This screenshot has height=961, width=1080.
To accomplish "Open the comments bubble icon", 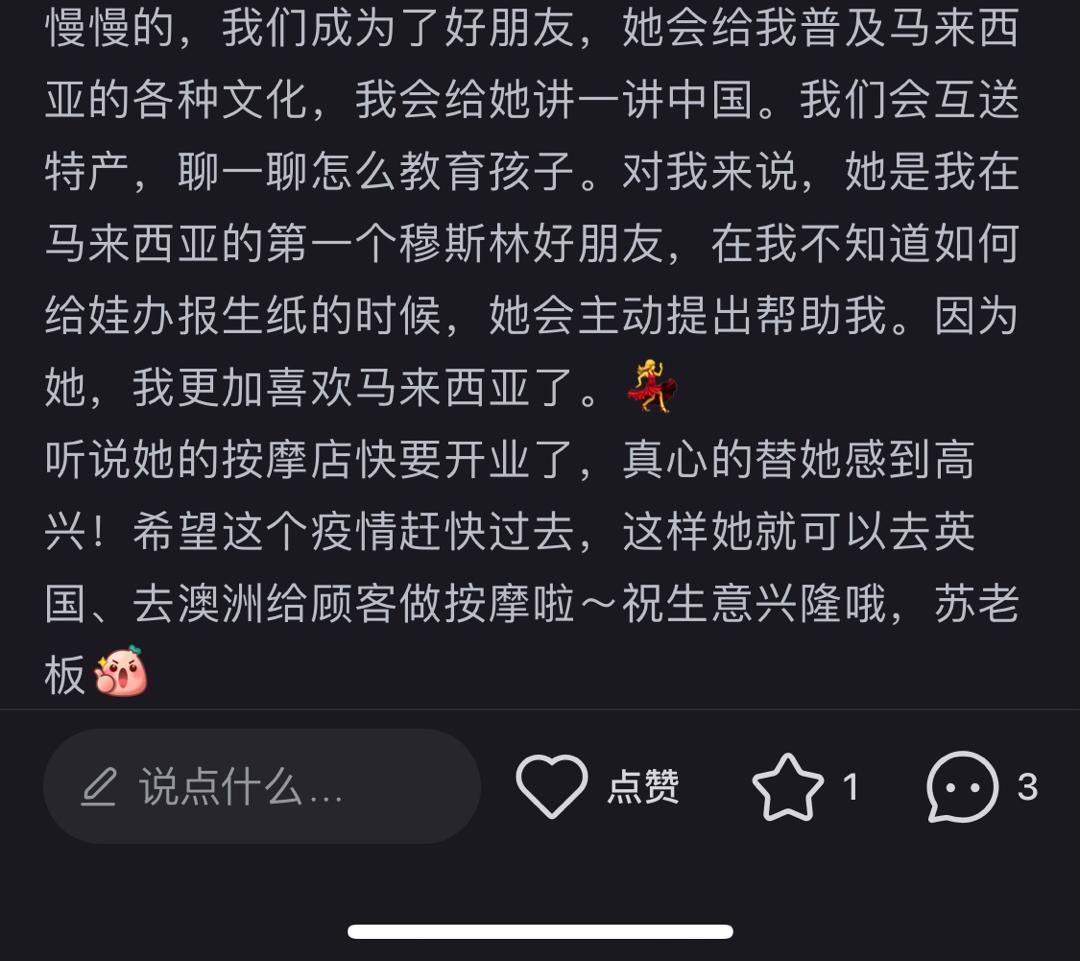I will click(962, 787).
